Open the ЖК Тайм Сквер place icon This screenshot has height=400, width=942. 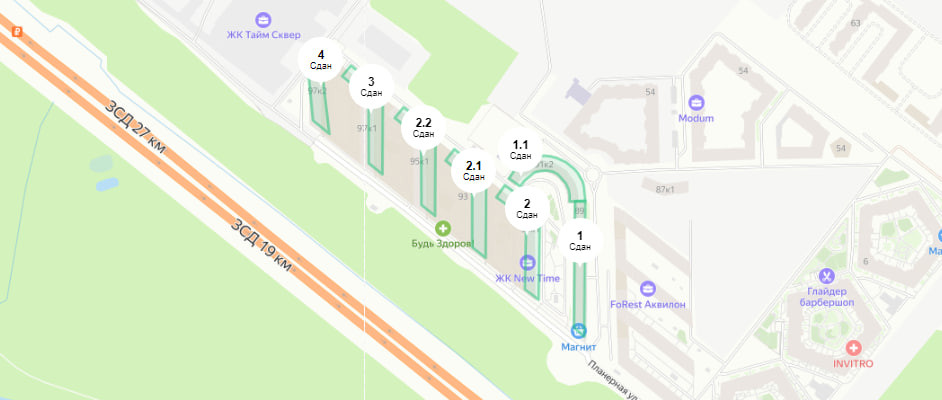pyautogui.click(x=263, y=19)
